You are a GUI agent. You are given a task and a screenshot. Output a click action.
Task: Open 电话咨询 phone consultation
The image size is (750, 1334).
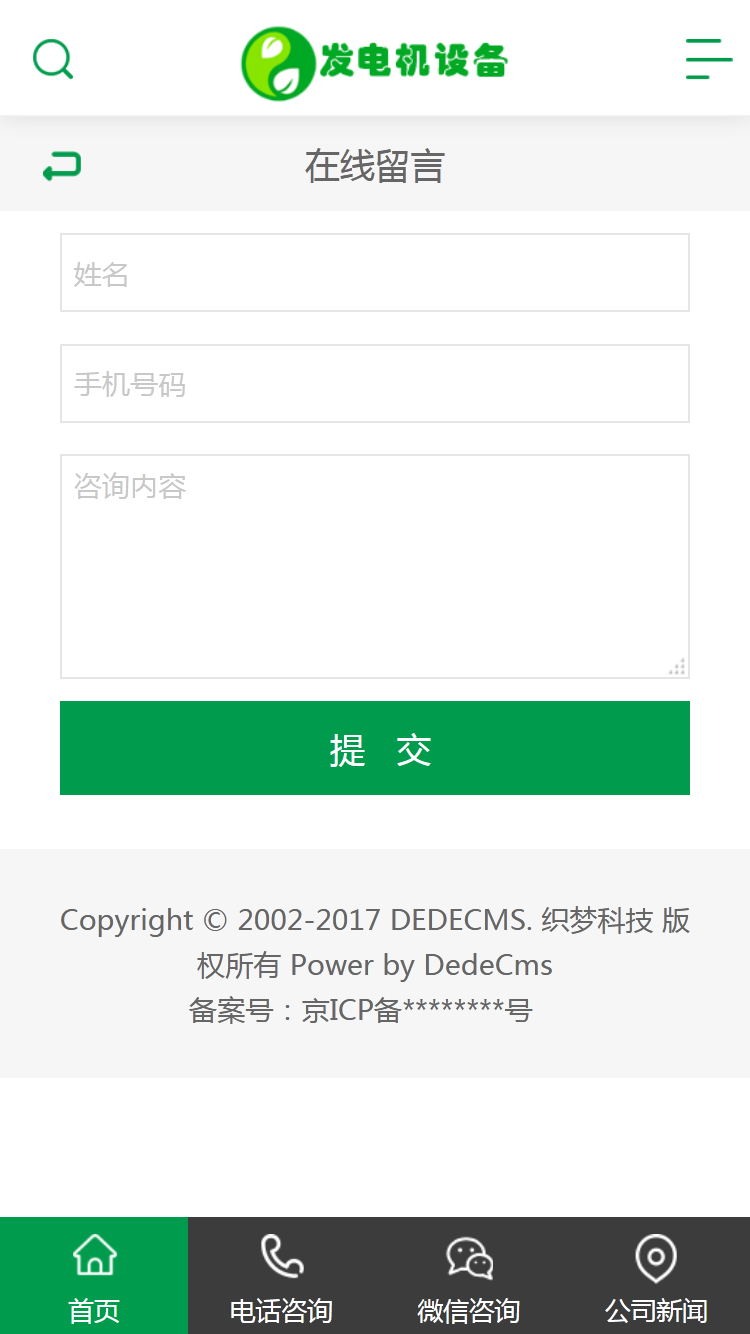click(x=281, y=1276)
